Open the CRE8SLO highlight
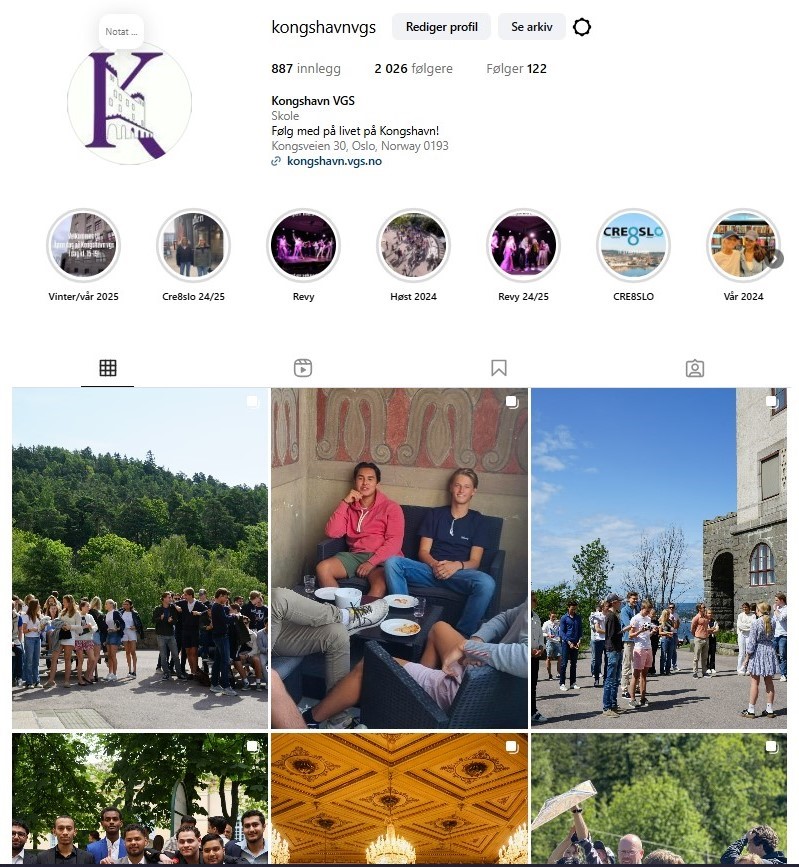The image size is (799, 867). 633,246
